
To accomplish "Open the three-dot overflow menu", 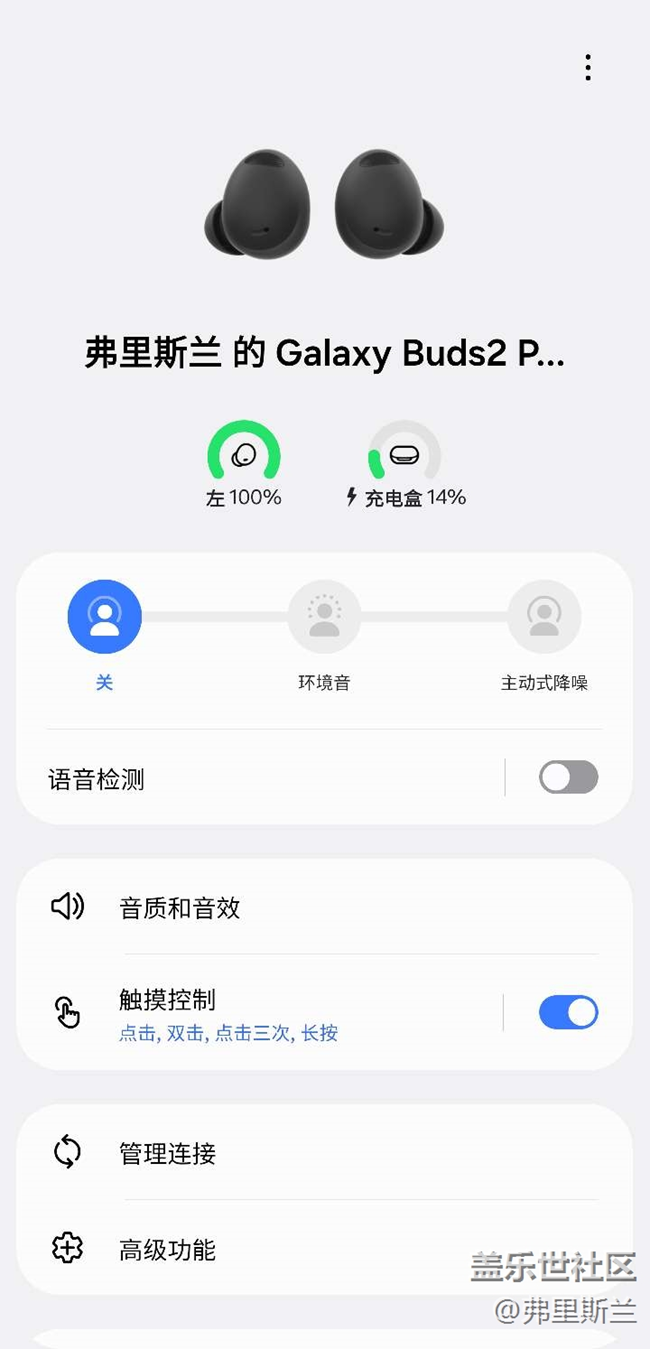I will (588, 67).
